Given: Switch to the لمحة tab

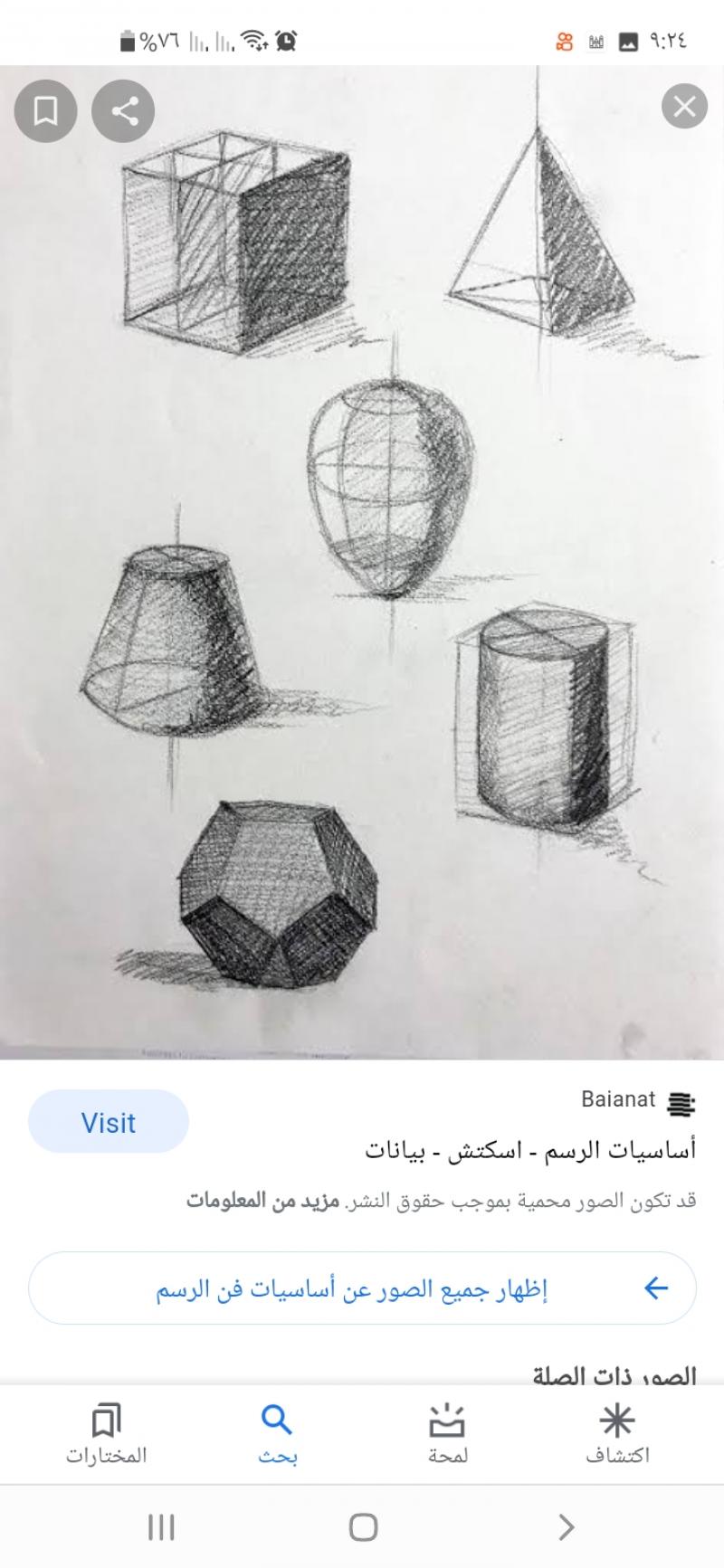Looking at the screenshot, I should pos(447,1434).
